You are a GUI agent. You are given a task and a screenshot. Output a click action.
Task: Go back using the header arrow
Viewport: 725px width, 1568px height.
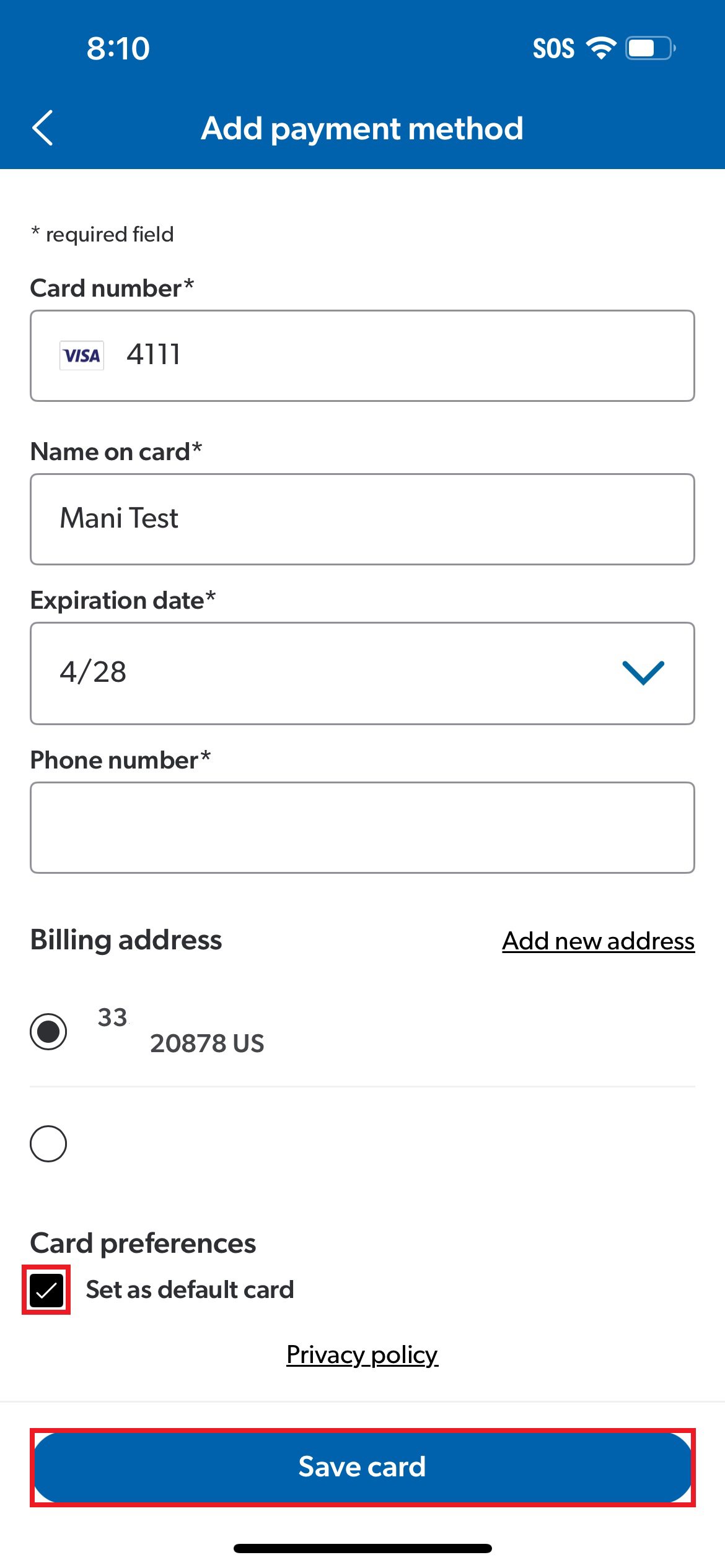pos(42,128)
